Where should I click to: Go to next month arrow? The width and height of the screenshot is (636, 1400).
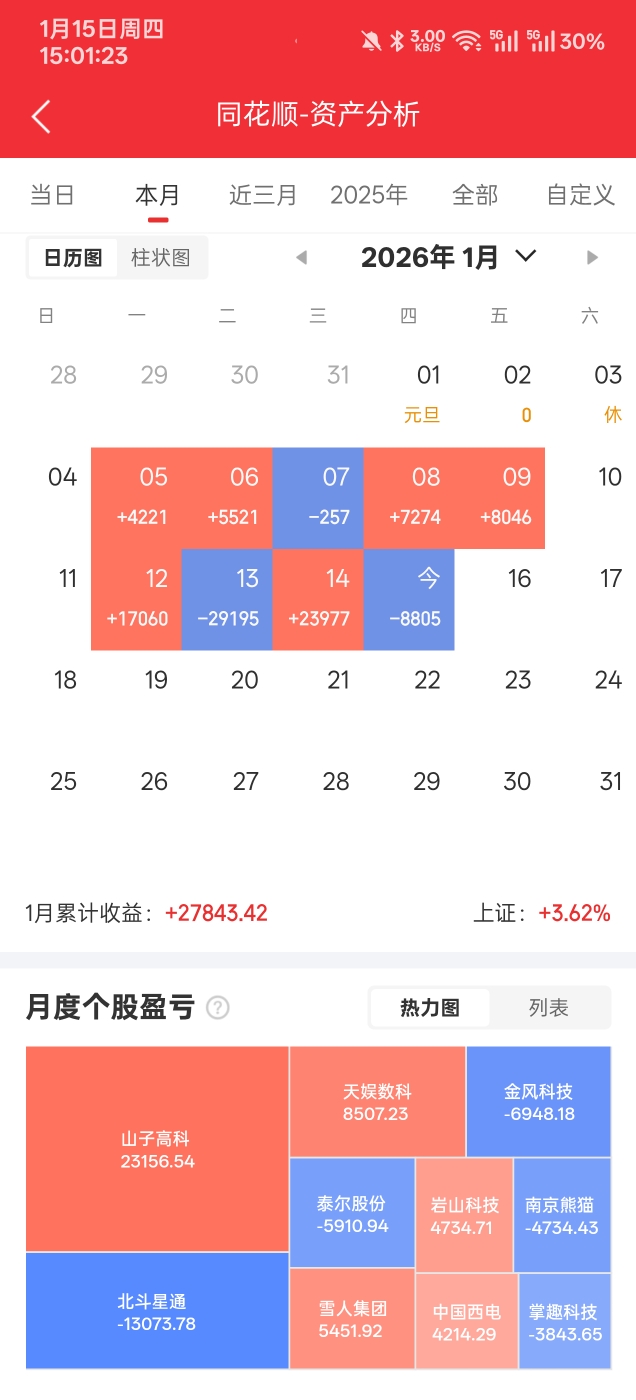click(x=592, y=258)
